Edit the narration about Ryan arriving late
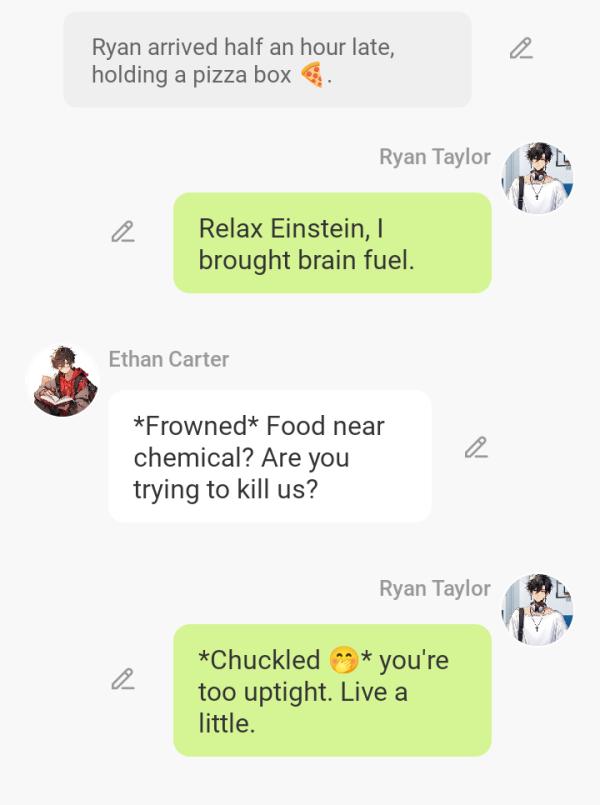 (521, 48)
